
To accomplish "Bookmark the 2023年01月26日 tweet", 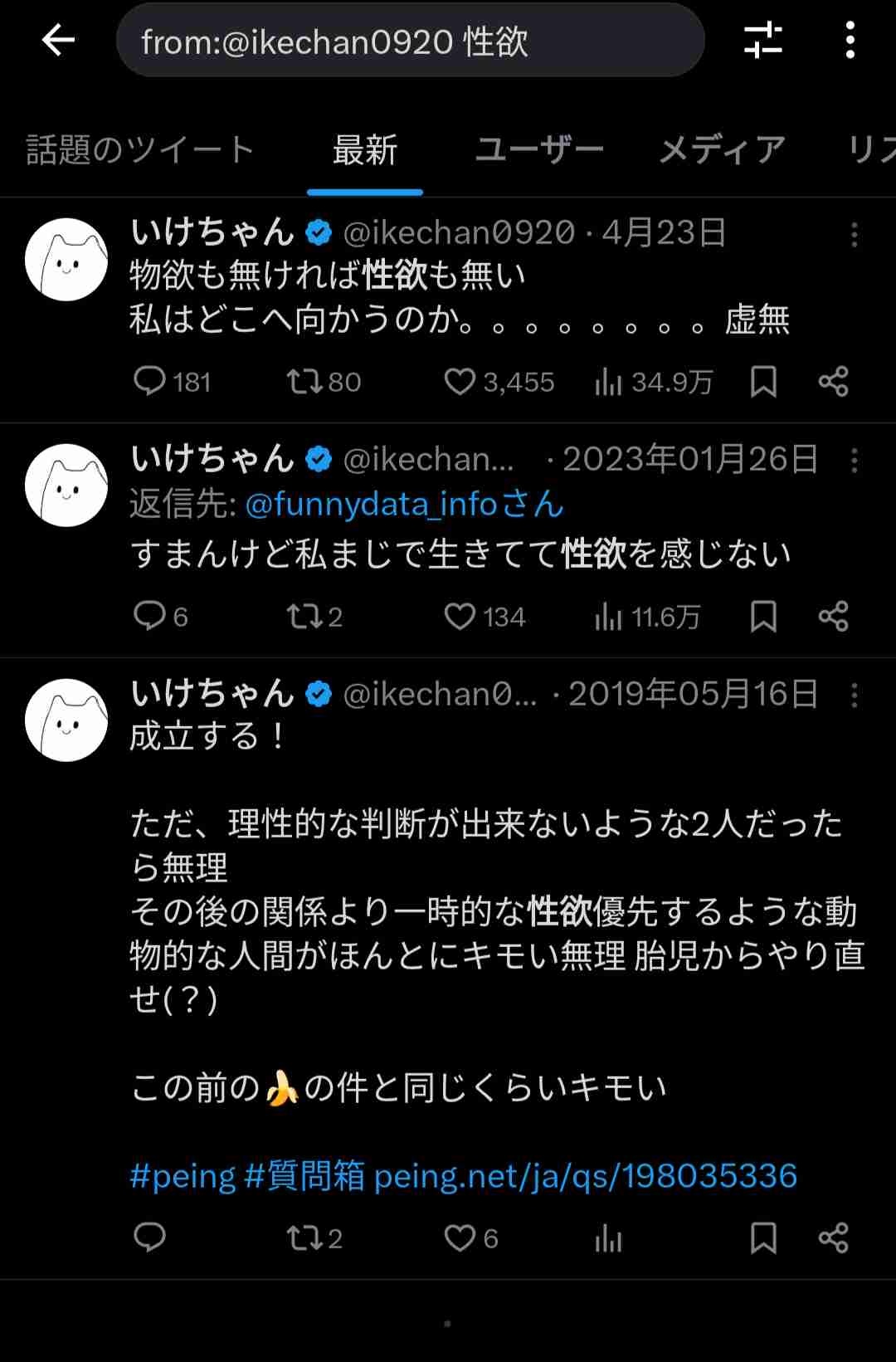I will tap(763, 617).
